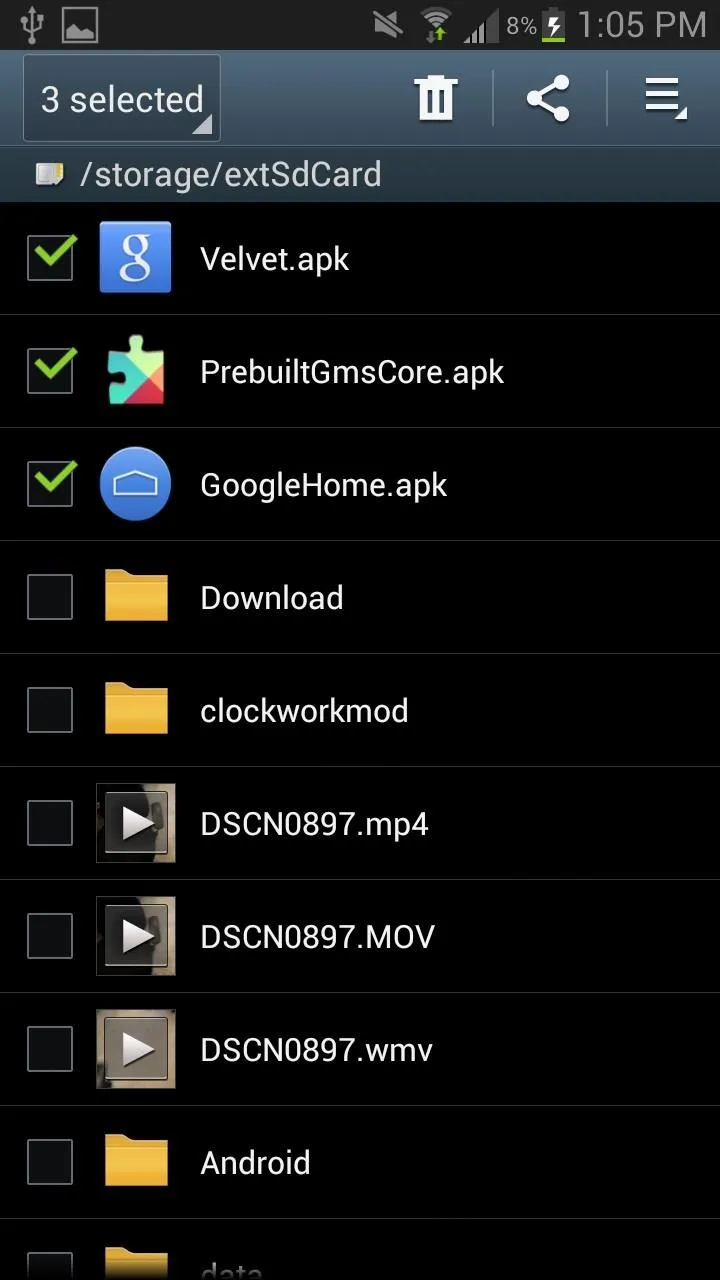Check the Android folder checkbox

tap(50, 1162)
